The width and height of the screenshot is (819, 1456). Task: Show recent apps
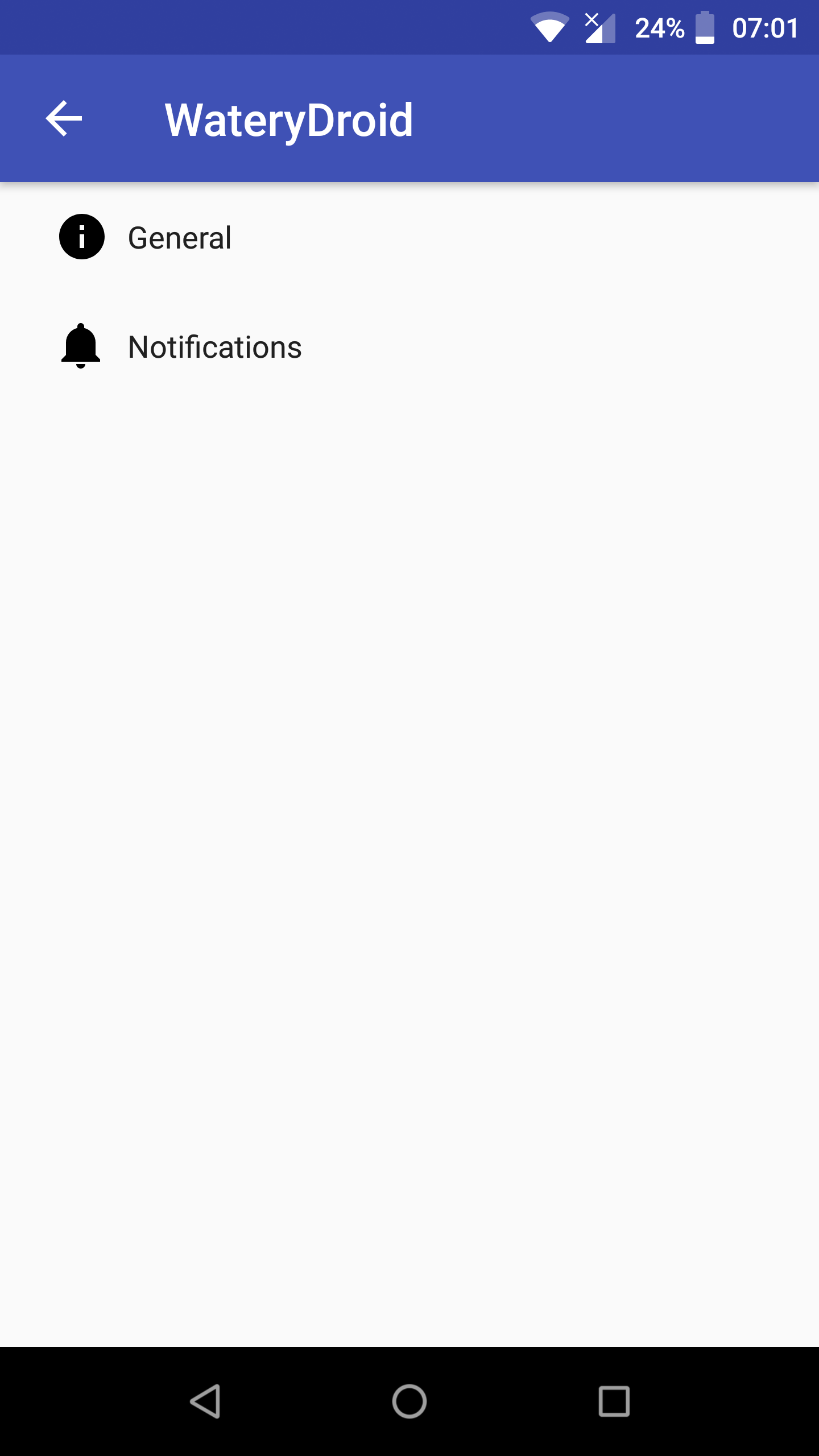tap(614, 1401)
